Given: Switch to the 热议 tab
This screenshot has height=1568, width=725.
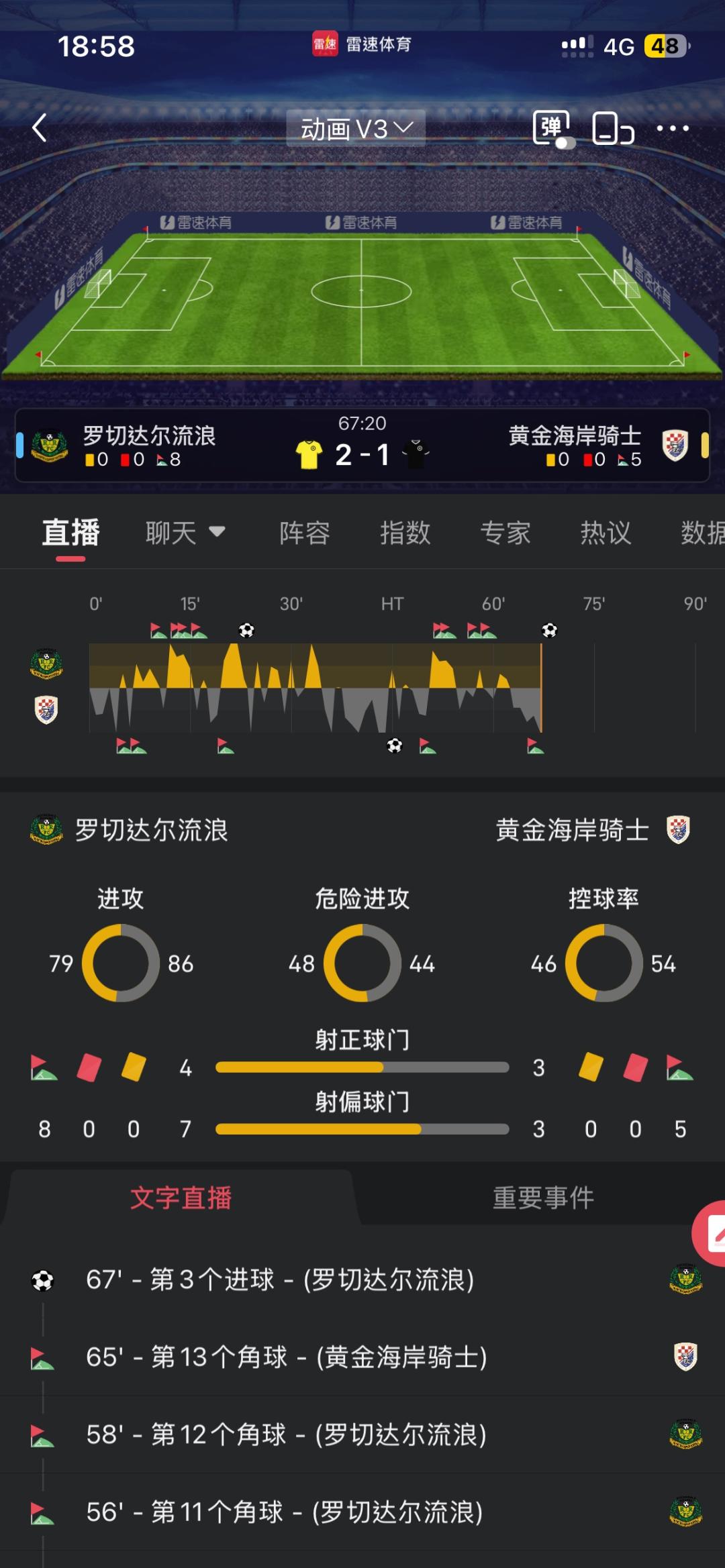Looking at the screenshot, I should [606, 533].
